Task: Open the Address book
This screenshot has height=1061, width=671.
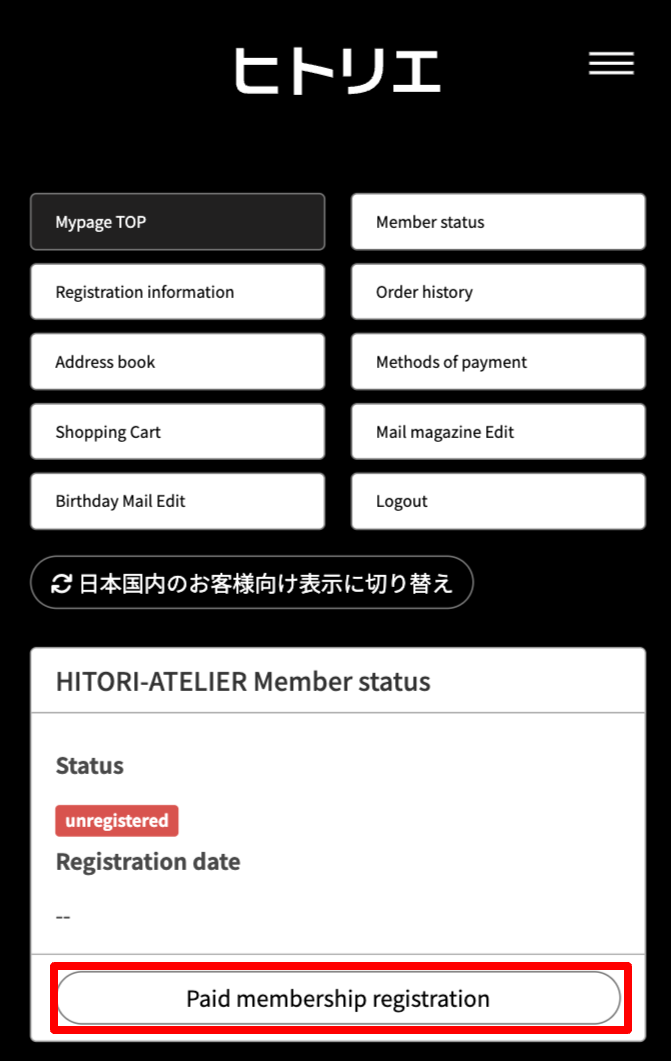Action: [x=177, y=362]
